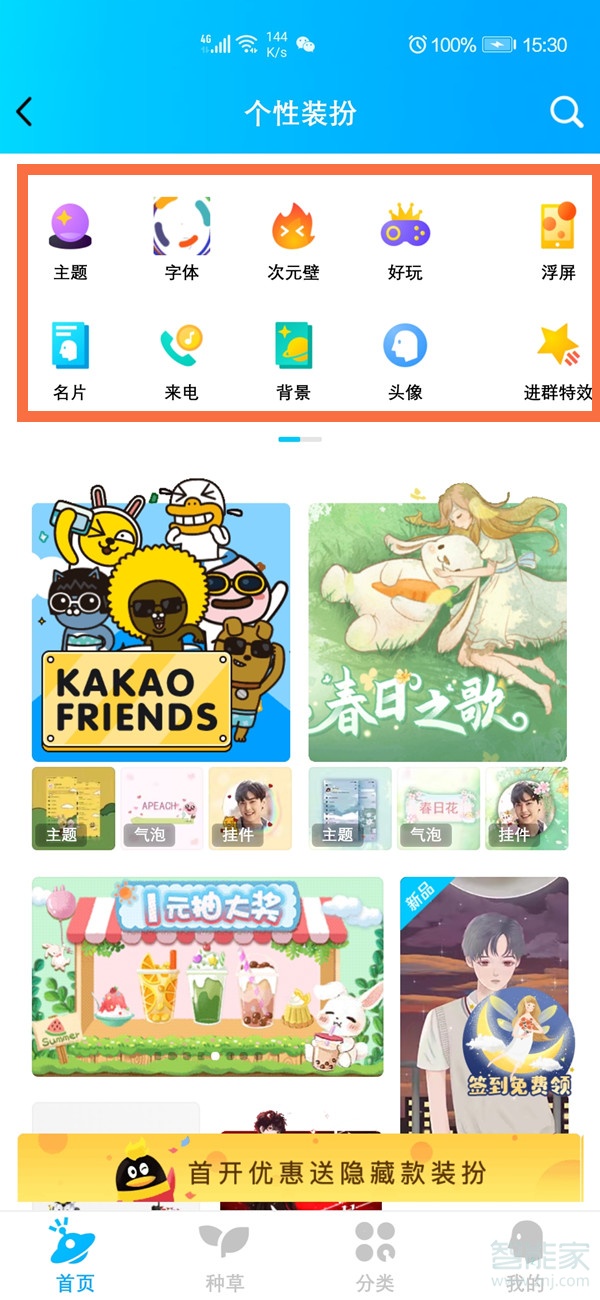Open the 春日之歌 theme card
The height and width of the screenshot is (1300, 600).
[x=437, y=632]
